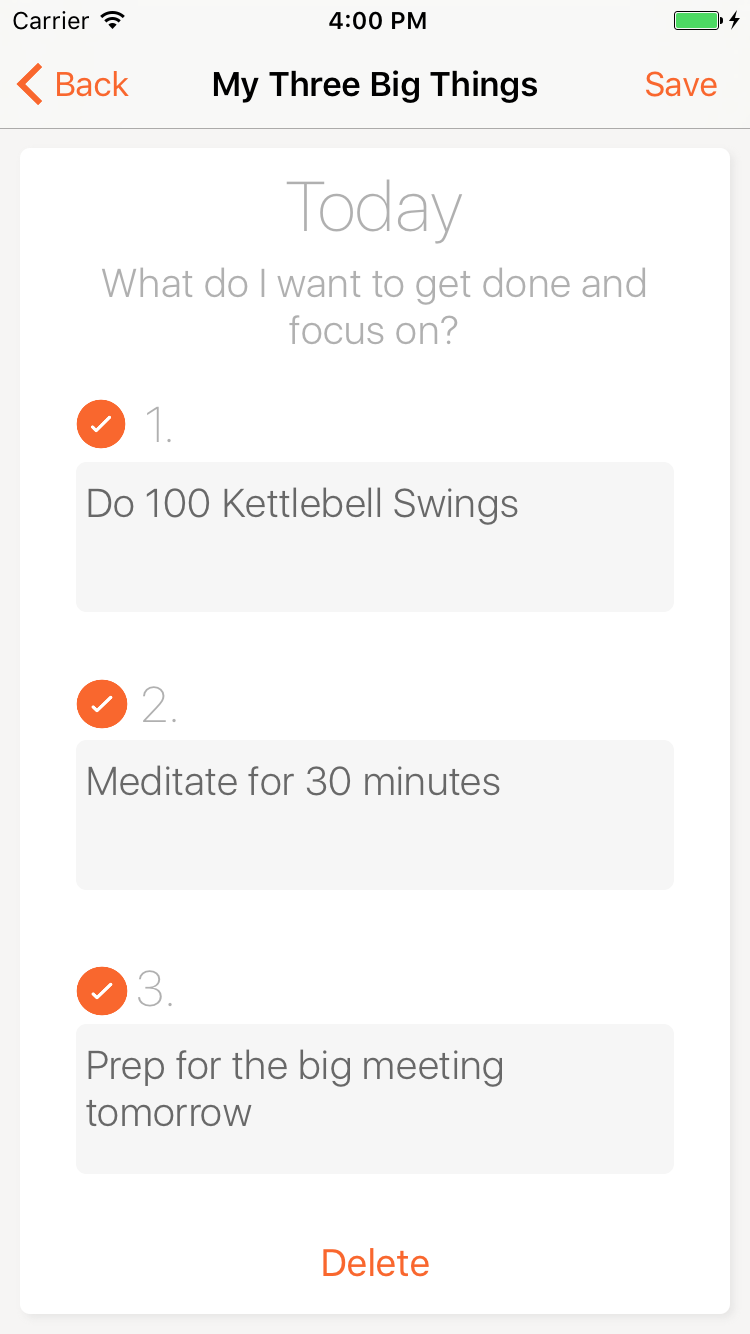Edit the Kettlebell Swings text field
The height and width of the screenshot is (1334, 750).
[x=374, y=537]
